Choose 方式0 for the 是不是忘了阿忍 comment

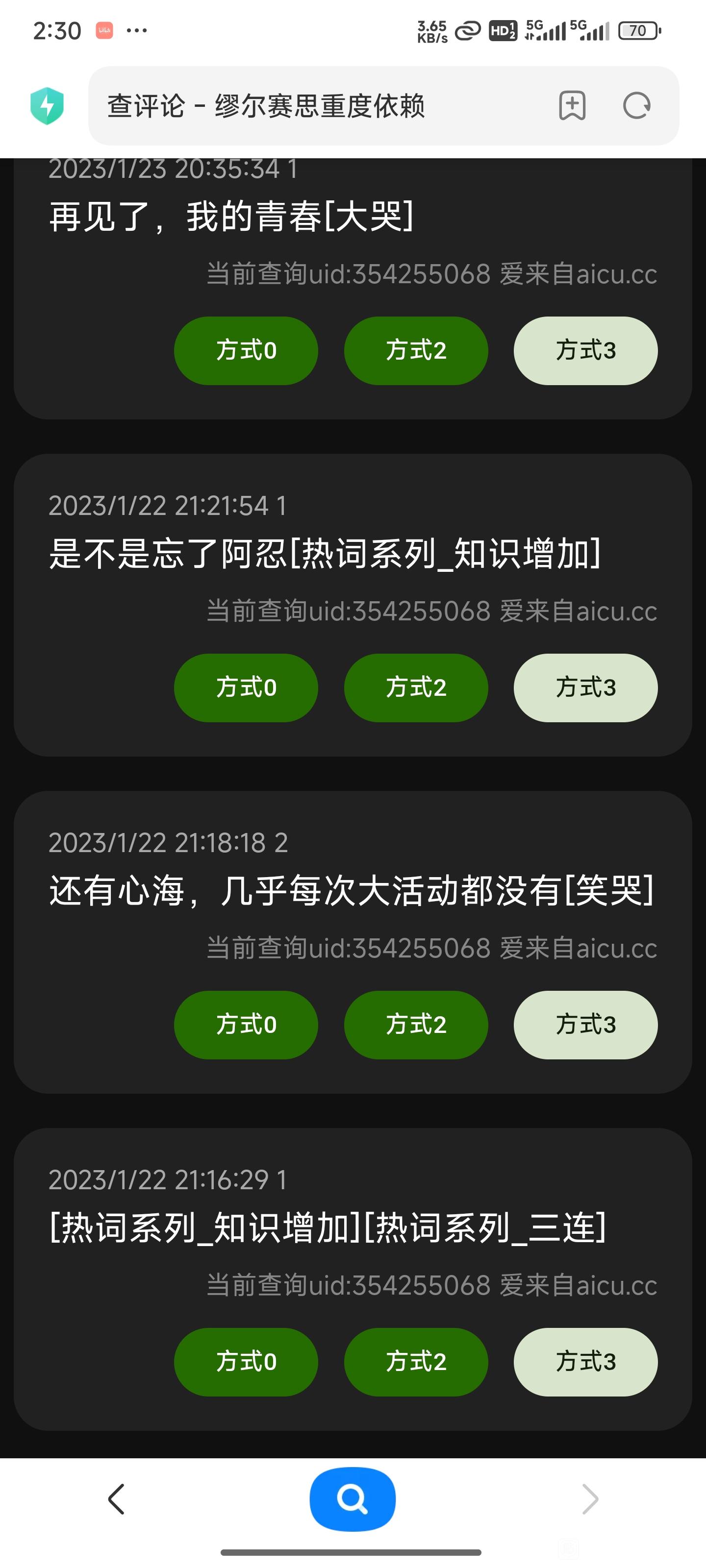tap(246, 688)
